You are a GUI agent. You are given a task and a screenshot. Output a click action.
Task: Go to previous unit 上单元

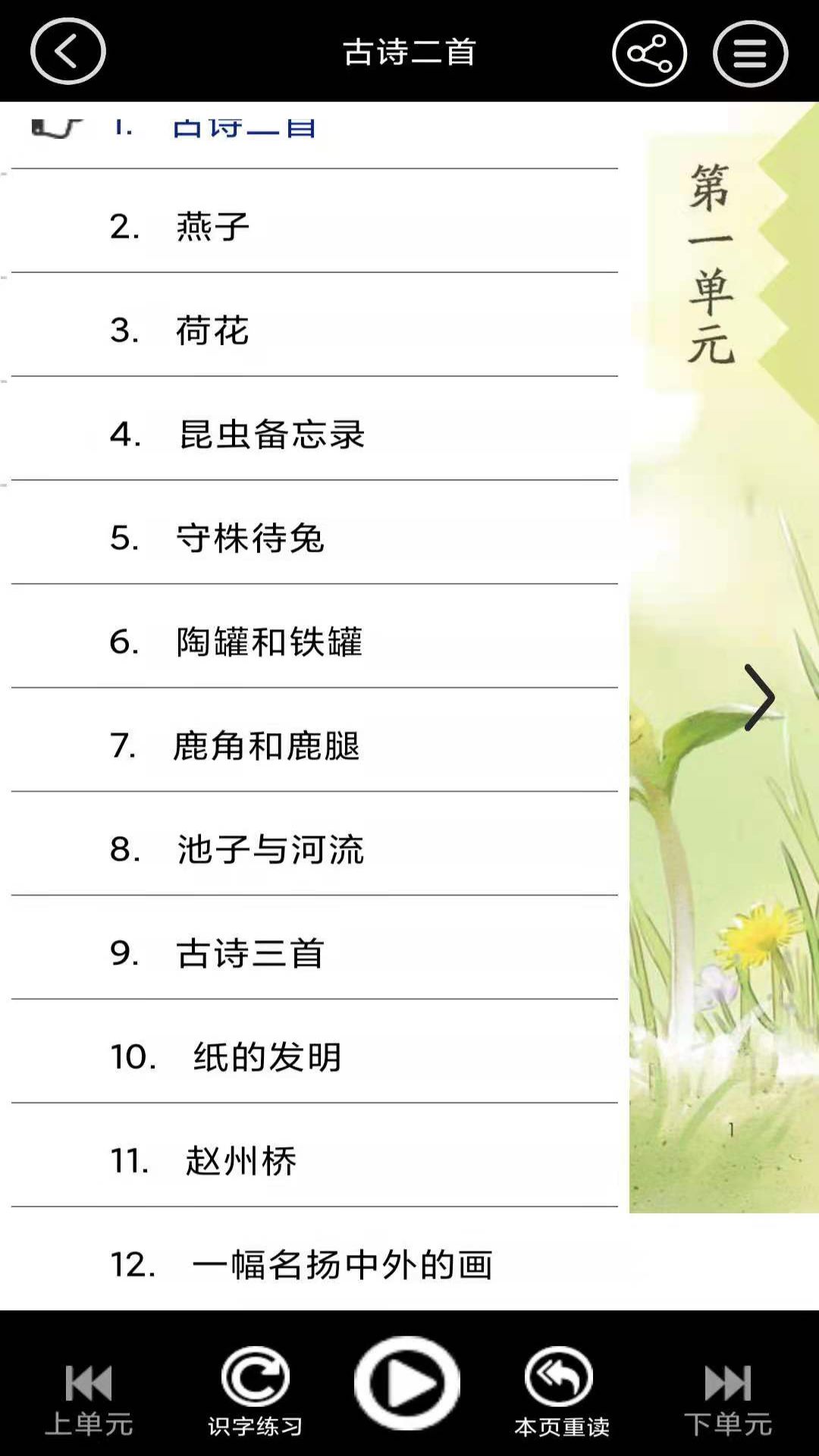tap(89, 1397)
